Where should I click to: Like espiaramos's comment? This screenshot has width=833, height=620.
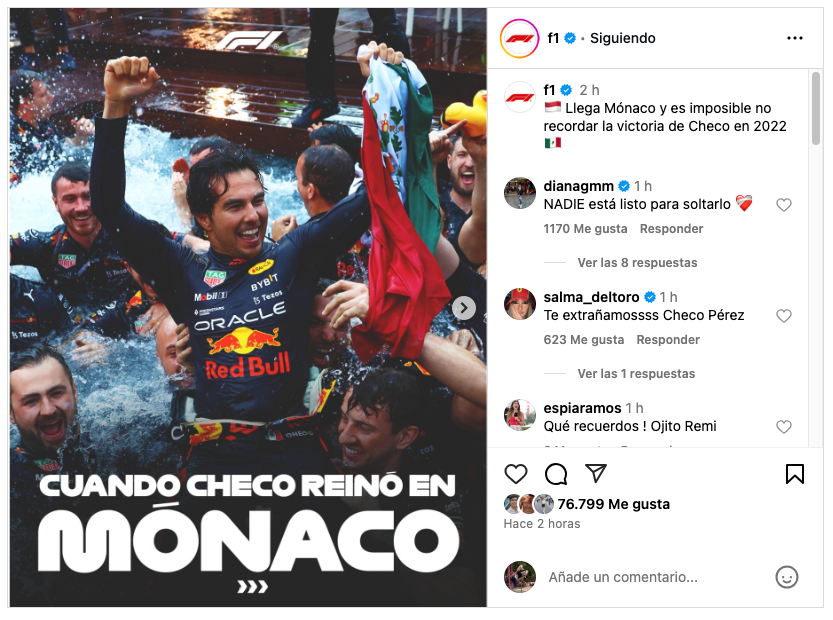pyautogui.click(x=784, y=427)
